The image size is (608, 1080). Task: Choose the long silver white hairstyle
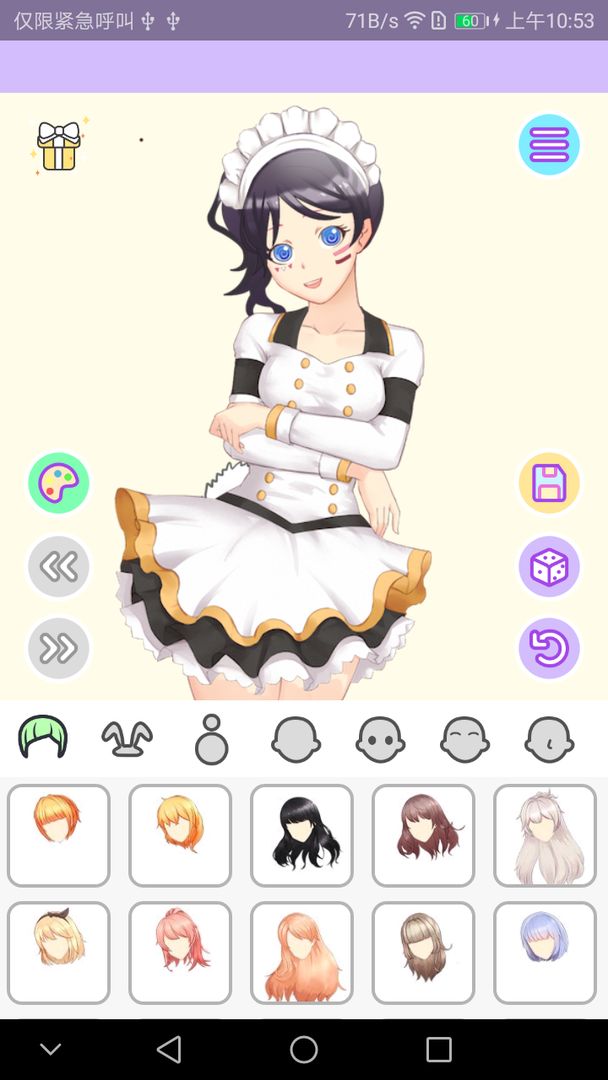(x=545, y=835)
